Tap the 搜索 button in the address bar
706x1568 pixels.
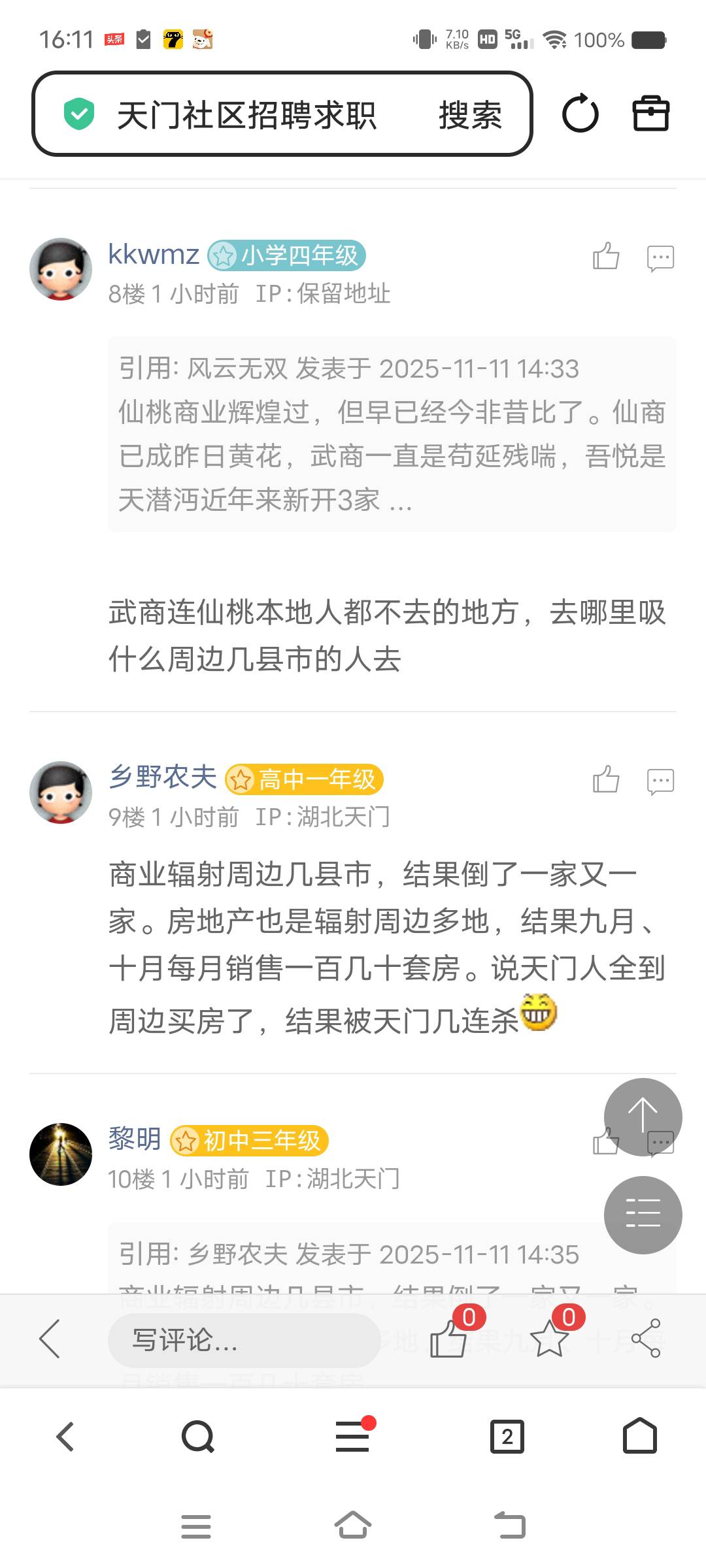(469, 116)
